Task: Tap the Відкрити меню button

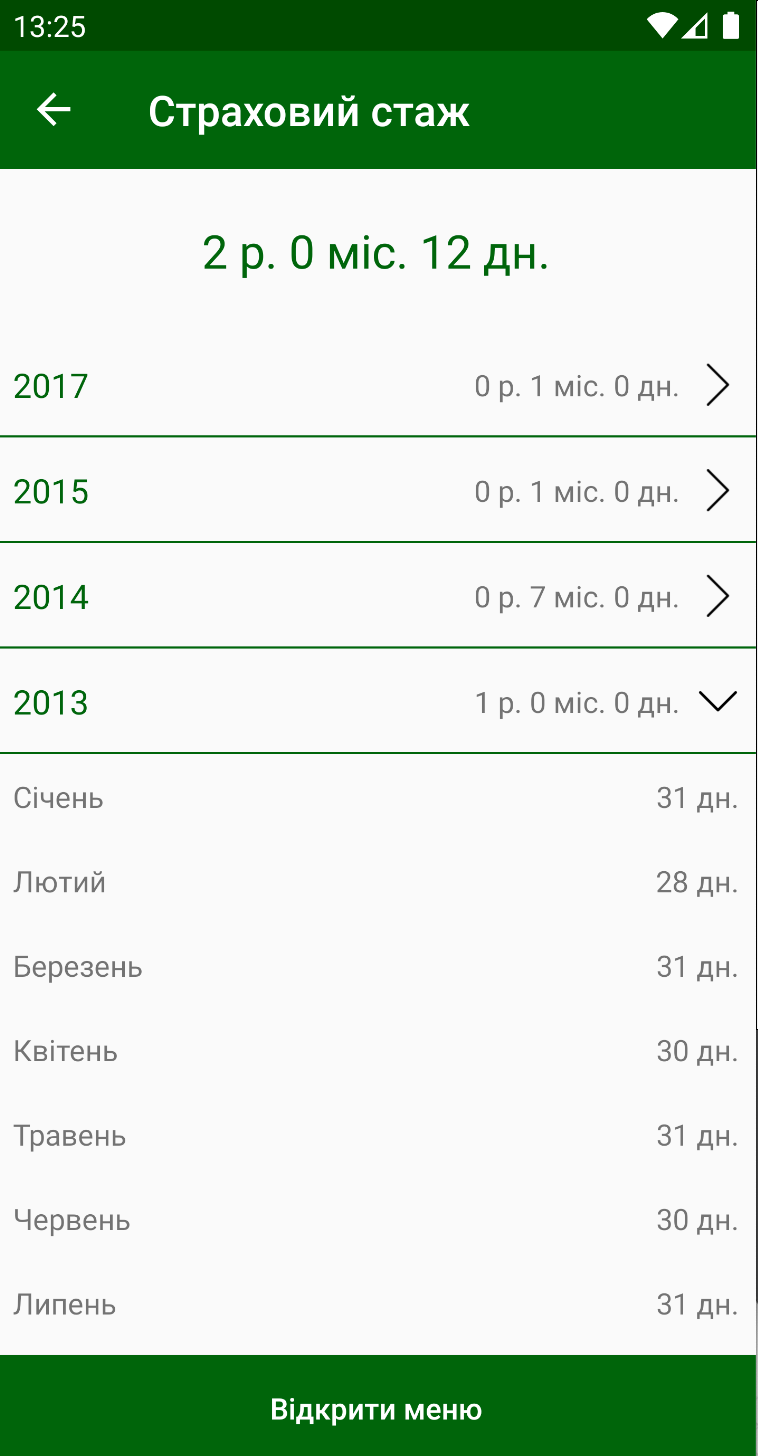Action: (379, 1407)
